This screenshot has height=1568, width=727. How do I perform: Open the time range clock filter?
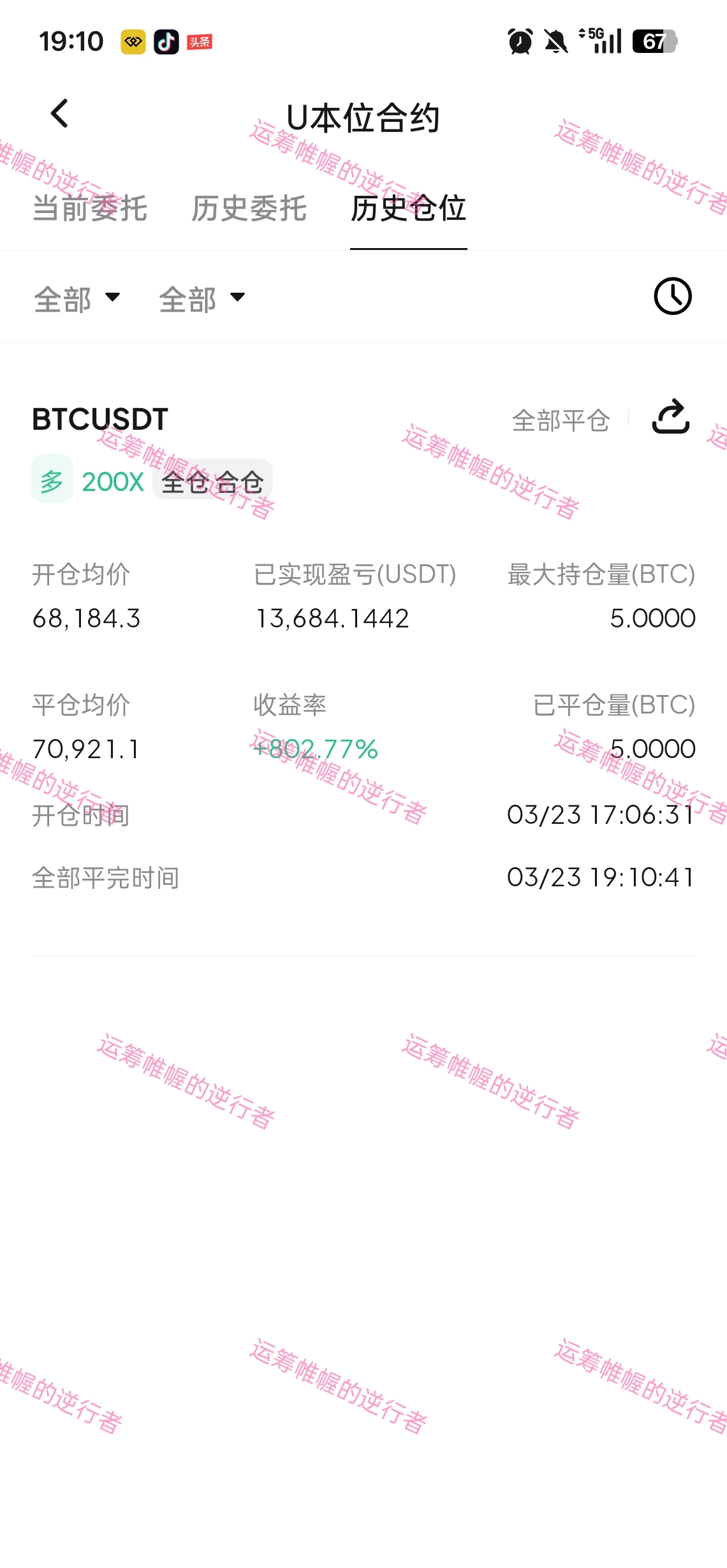(672, 297)
